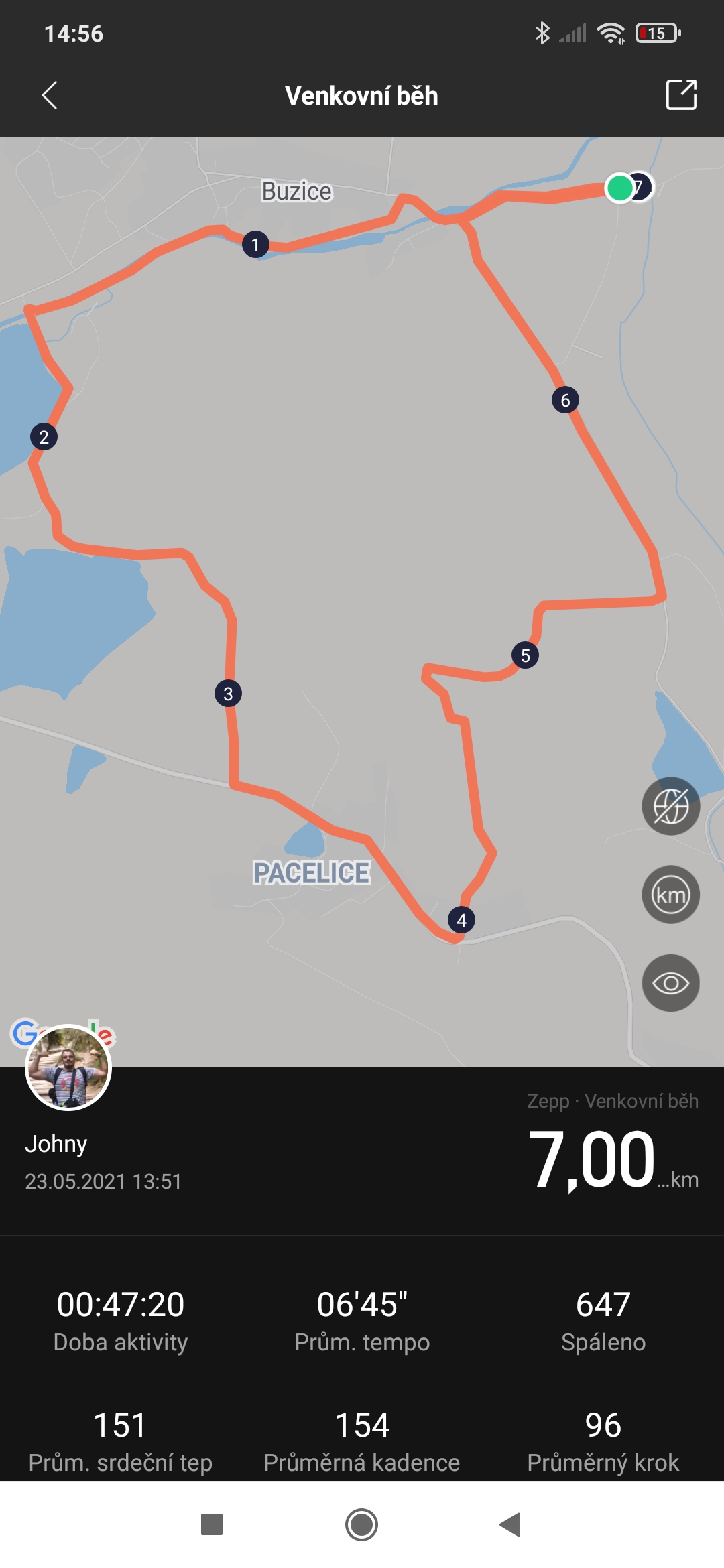The height and width of the screenshot is (1568, 724).
Task: Go back using the top-left arrow
Action: click(50, 95)
